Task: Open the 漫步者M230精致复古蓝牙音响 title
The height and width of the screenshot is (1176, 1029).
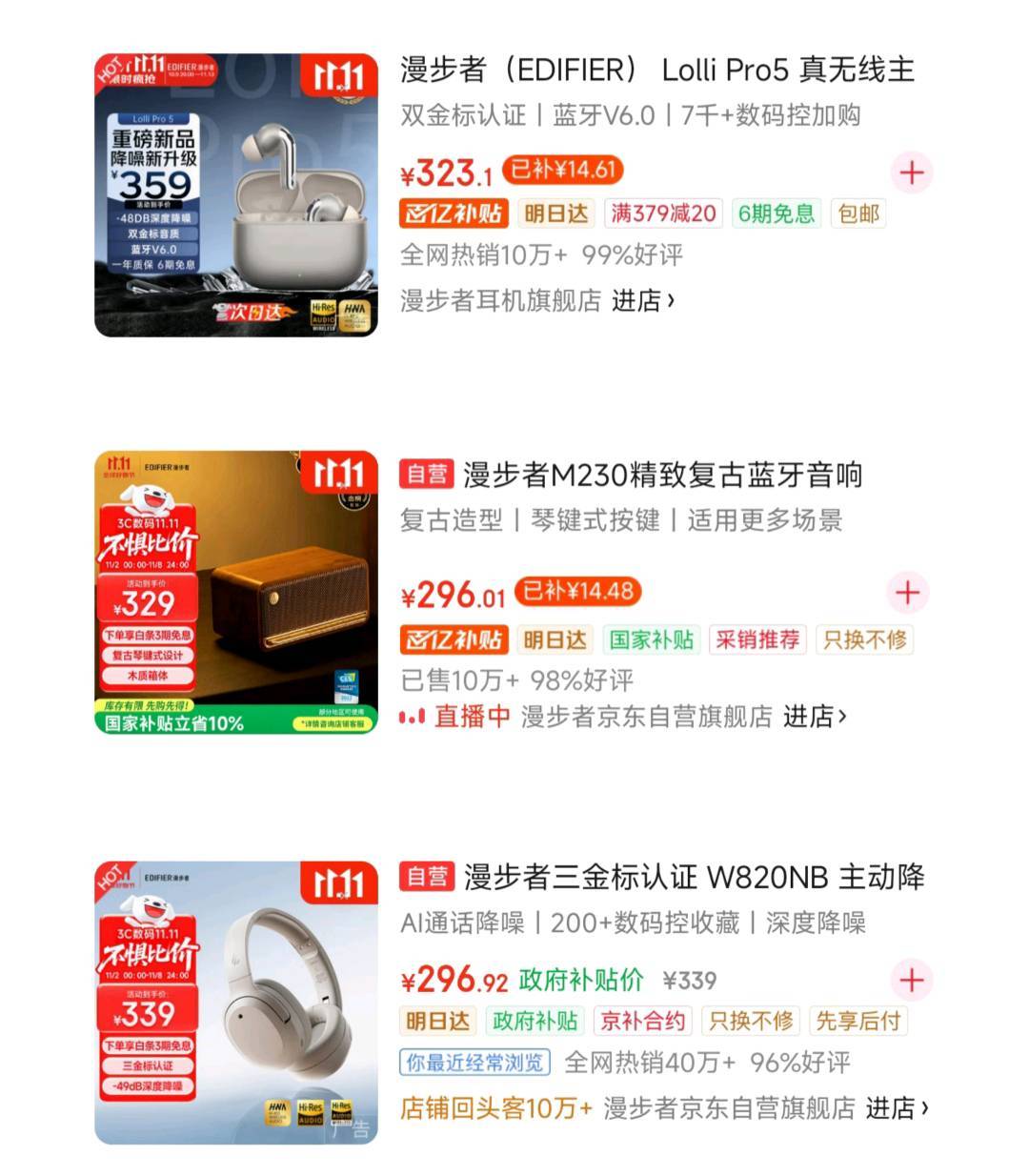Action: [662, 475]
